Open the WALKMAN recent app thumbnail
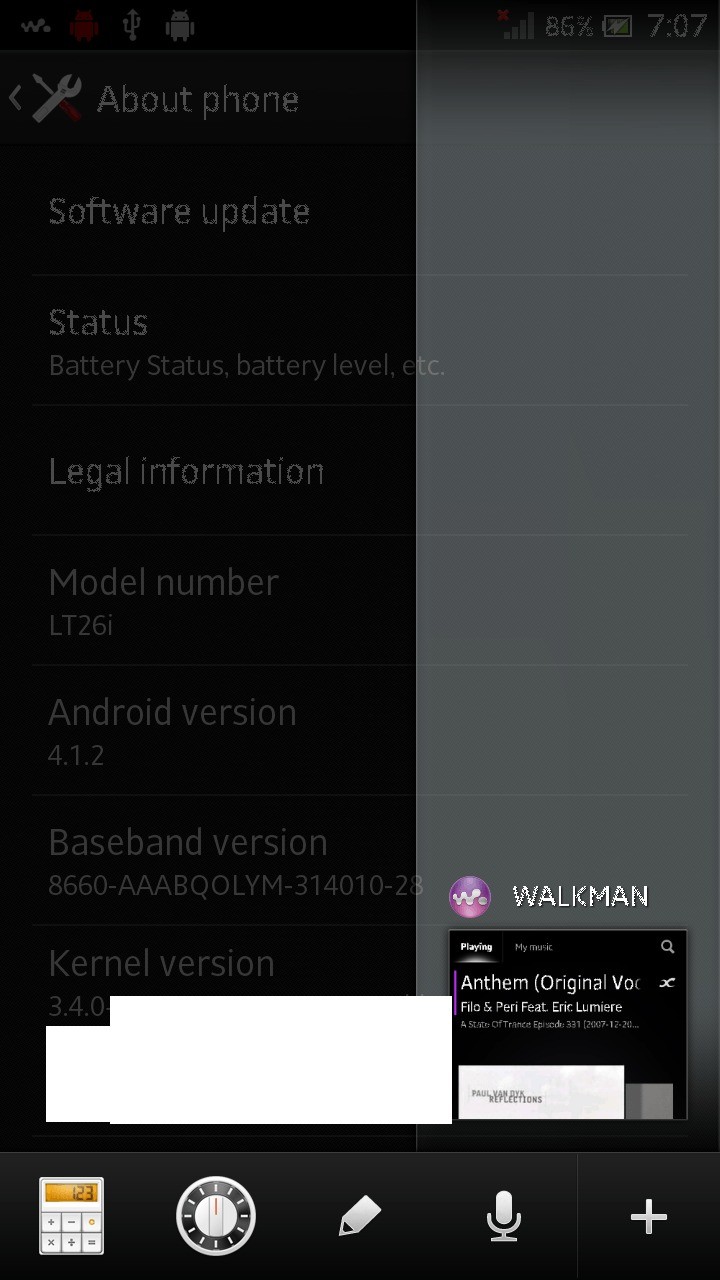Image resolution: width=720 pixels, height=1280 pixels. (x=568, y=1024)
